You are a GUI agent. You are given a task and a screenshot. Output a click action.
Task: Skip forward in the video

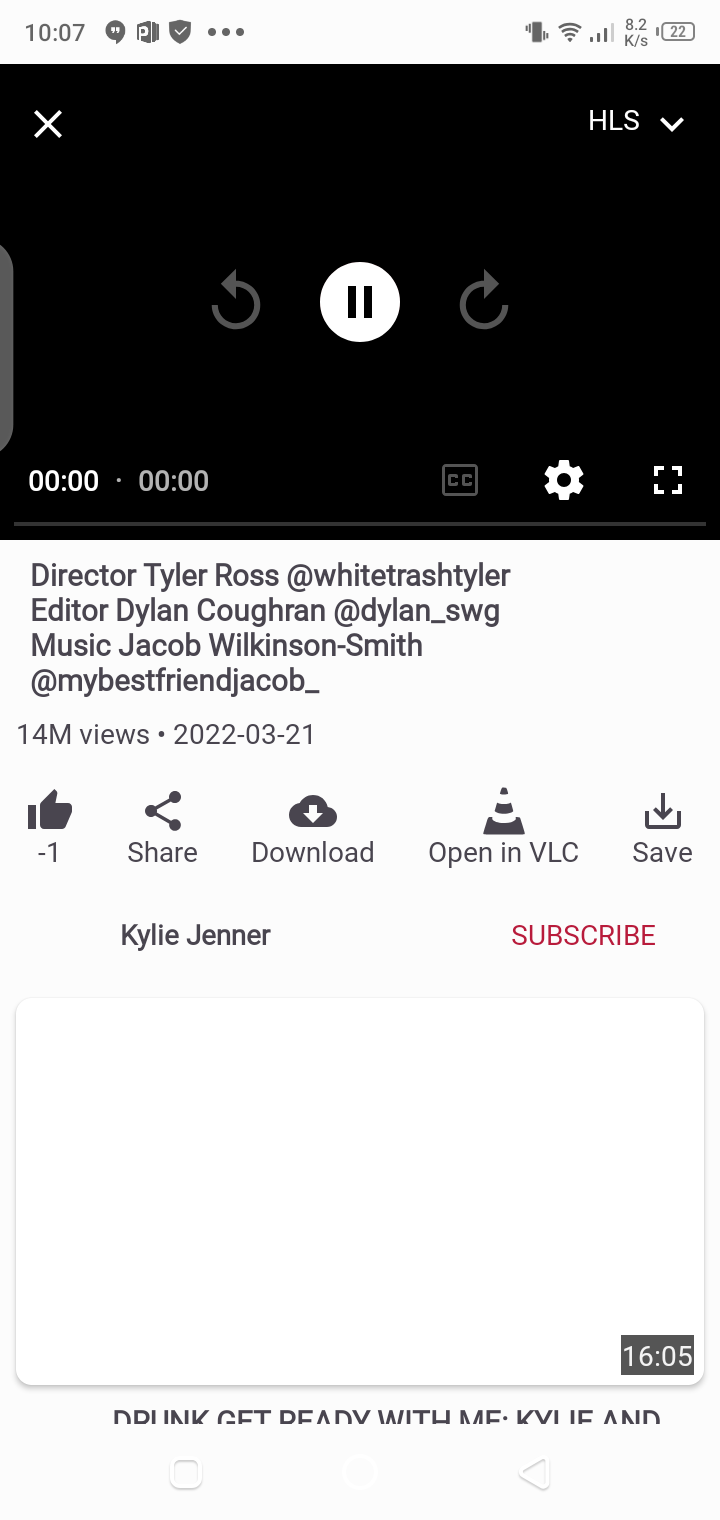[484, 302]
